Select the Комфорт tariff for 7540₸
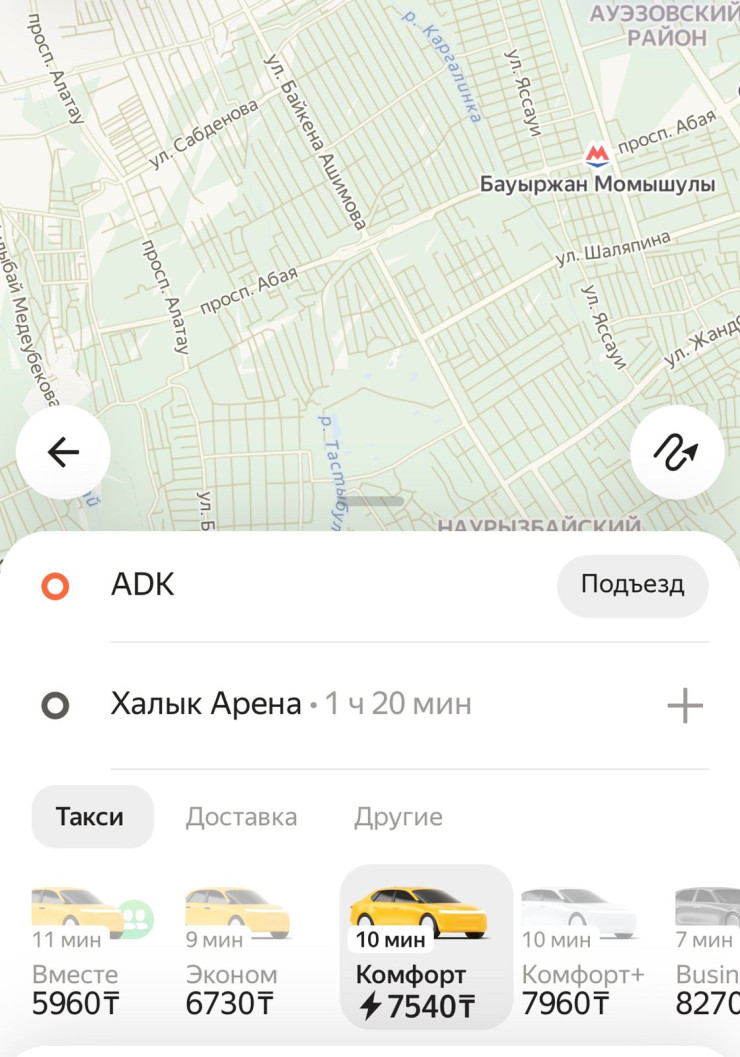The height and width of the screenshot is (1057, 740). click(425, 950)
